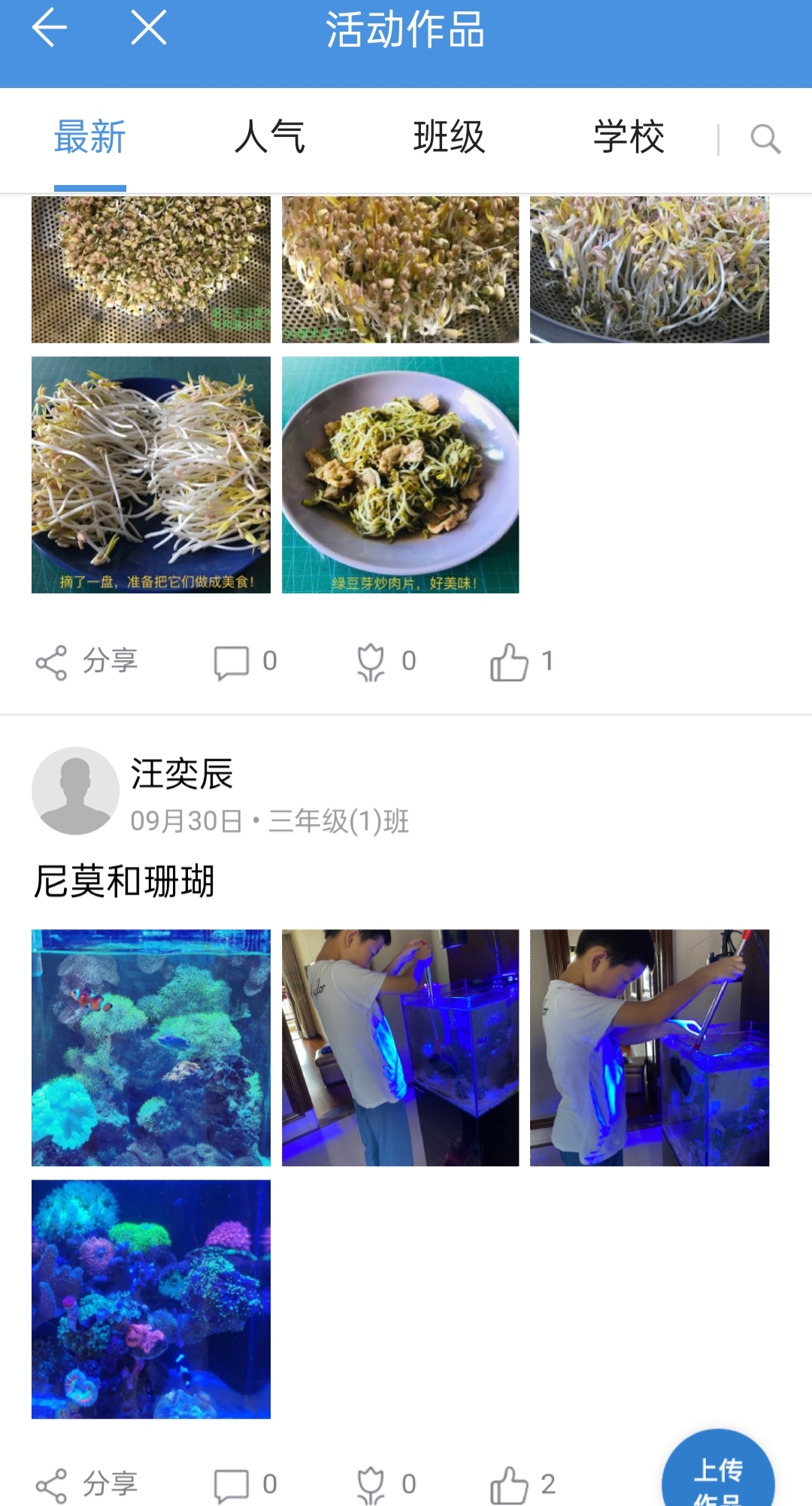Select the 学校 tab
The image size is (812, 1506).
[x=629, y=138]
